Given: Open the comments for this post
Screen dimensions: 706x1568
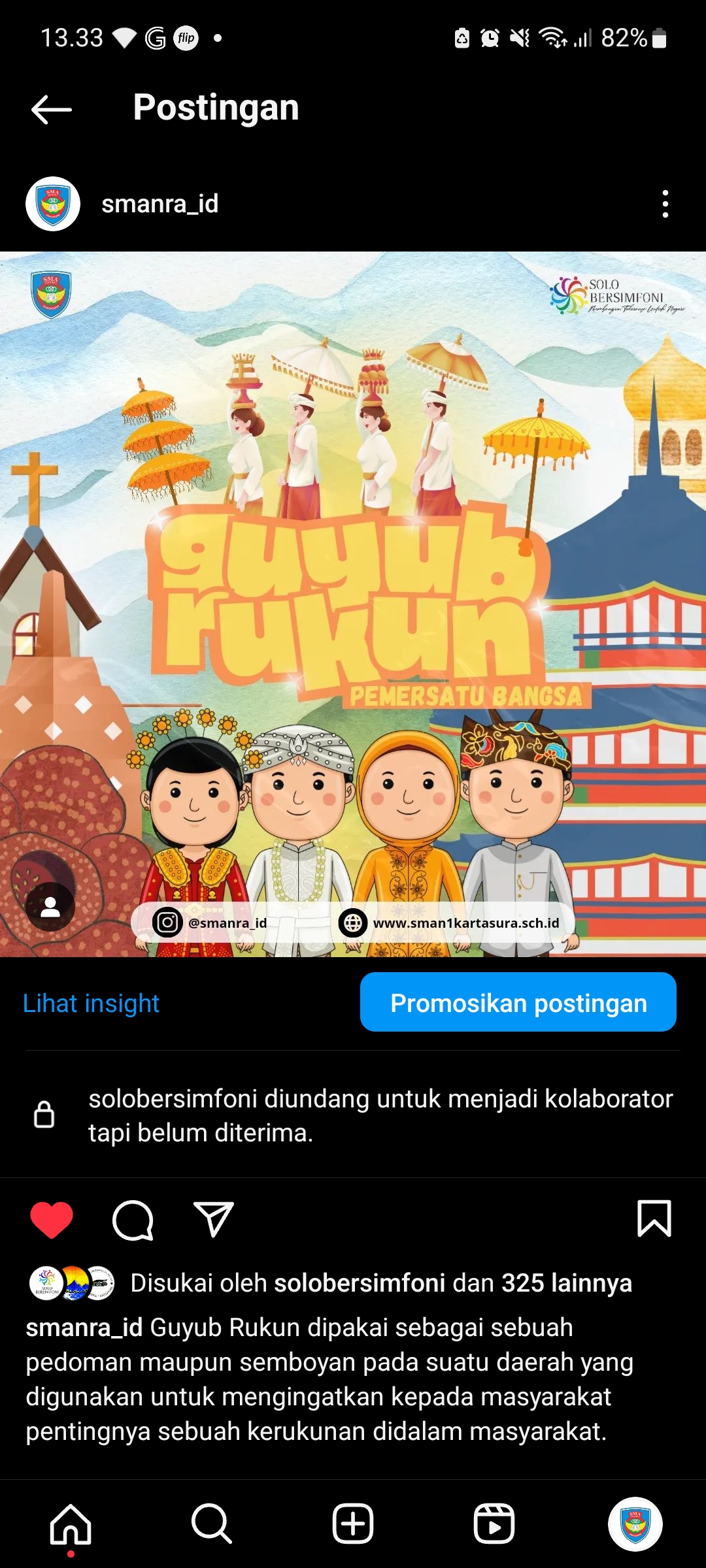Looking at the screenshot, I should 133,1219.
